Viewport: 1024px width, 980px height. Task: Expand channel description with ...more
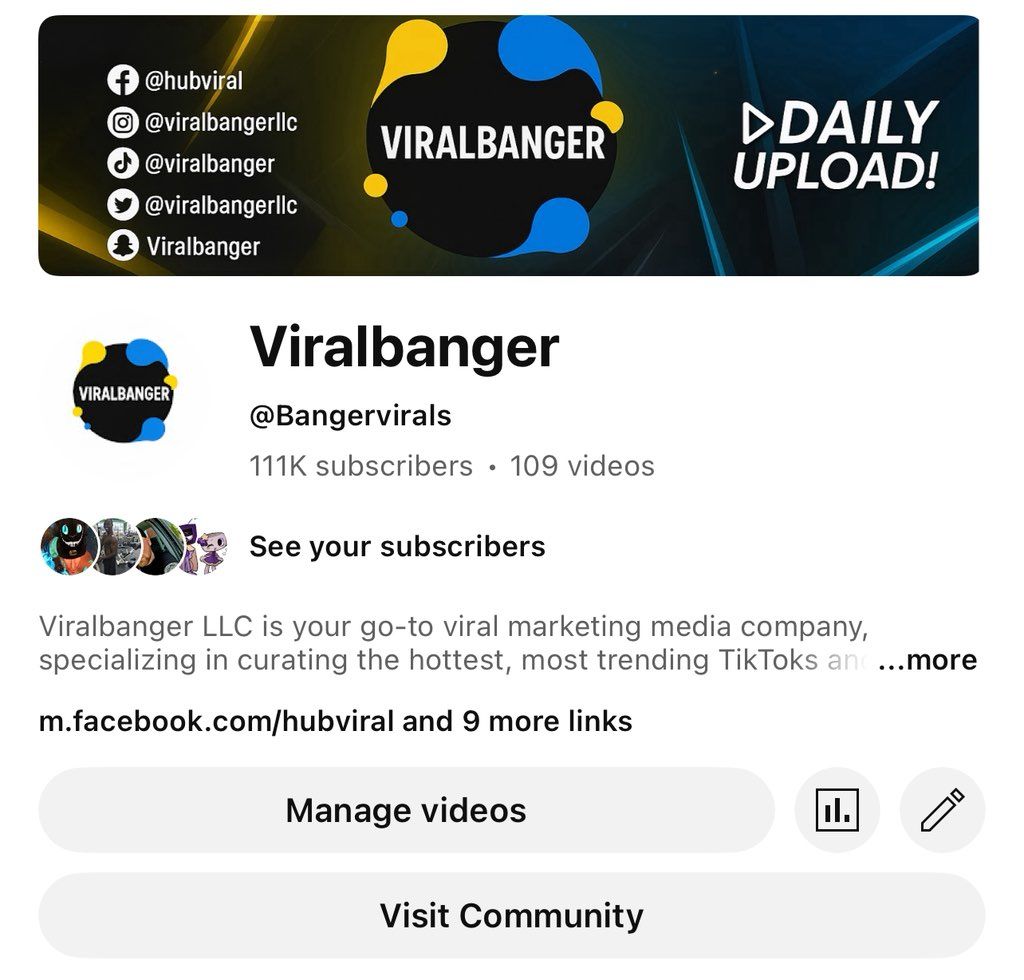coord(927,660)
